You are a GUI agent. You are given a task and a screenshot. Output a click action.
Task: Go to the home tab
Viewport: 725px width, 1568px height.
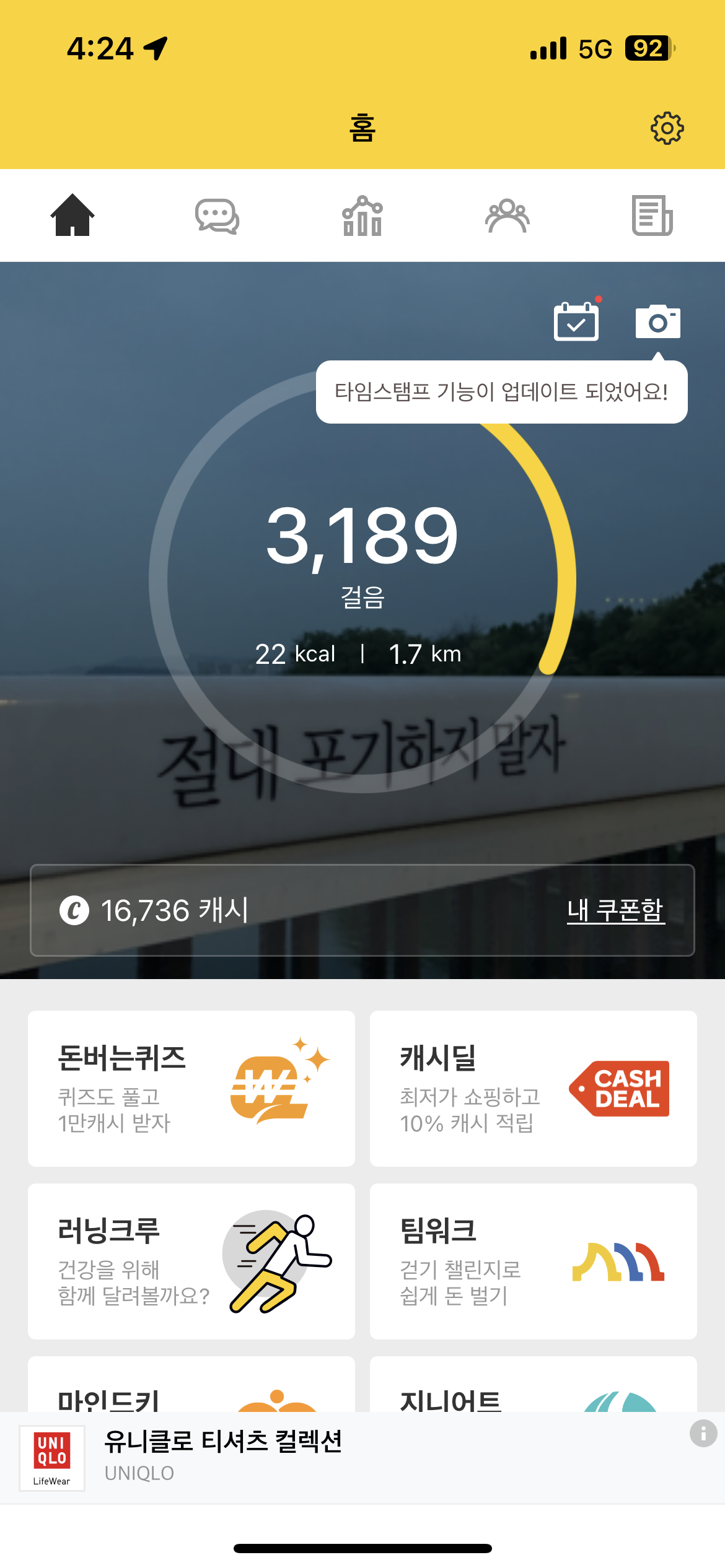[72, 216]
